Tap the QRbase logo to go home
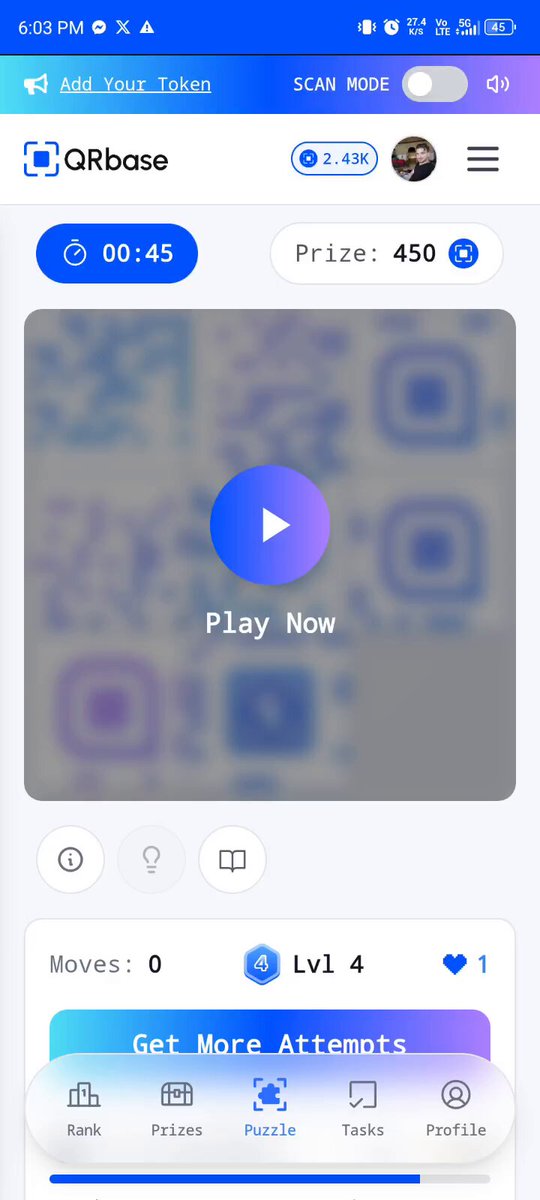This screenshot has width=540, height=1200. point(96,159)
